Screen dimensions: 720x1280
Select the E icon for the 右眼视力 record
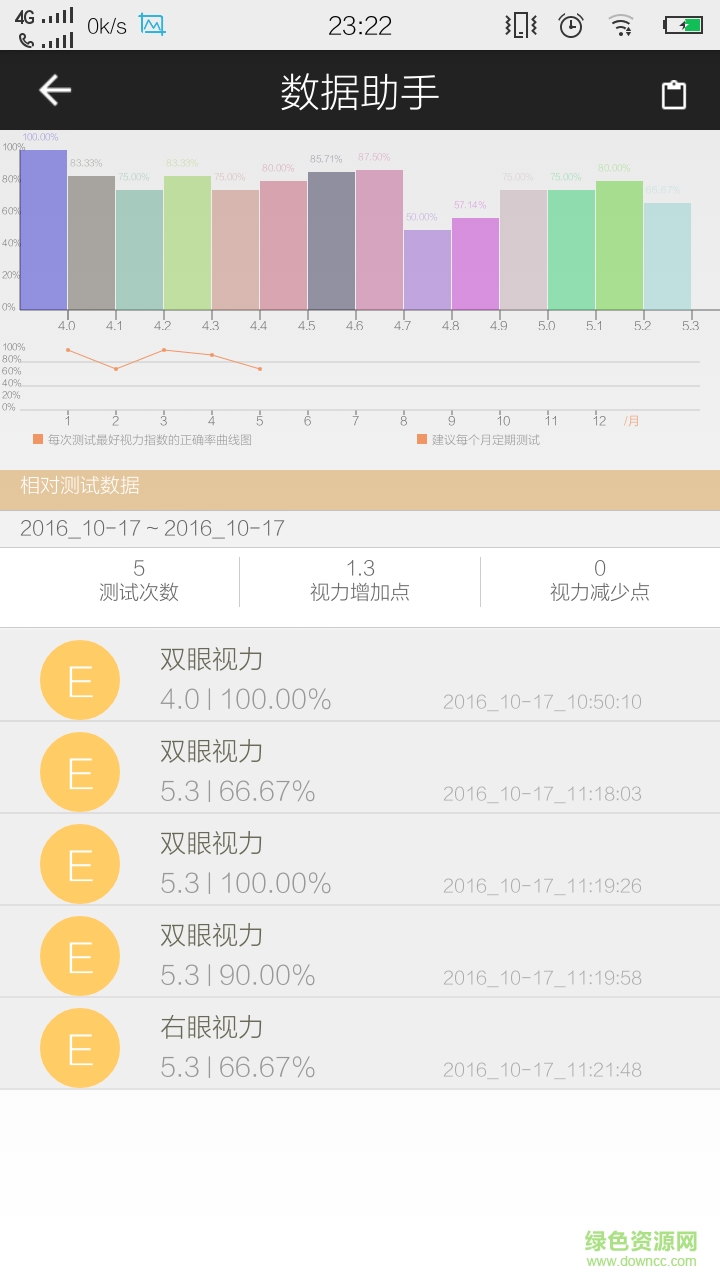(80, 1046)
